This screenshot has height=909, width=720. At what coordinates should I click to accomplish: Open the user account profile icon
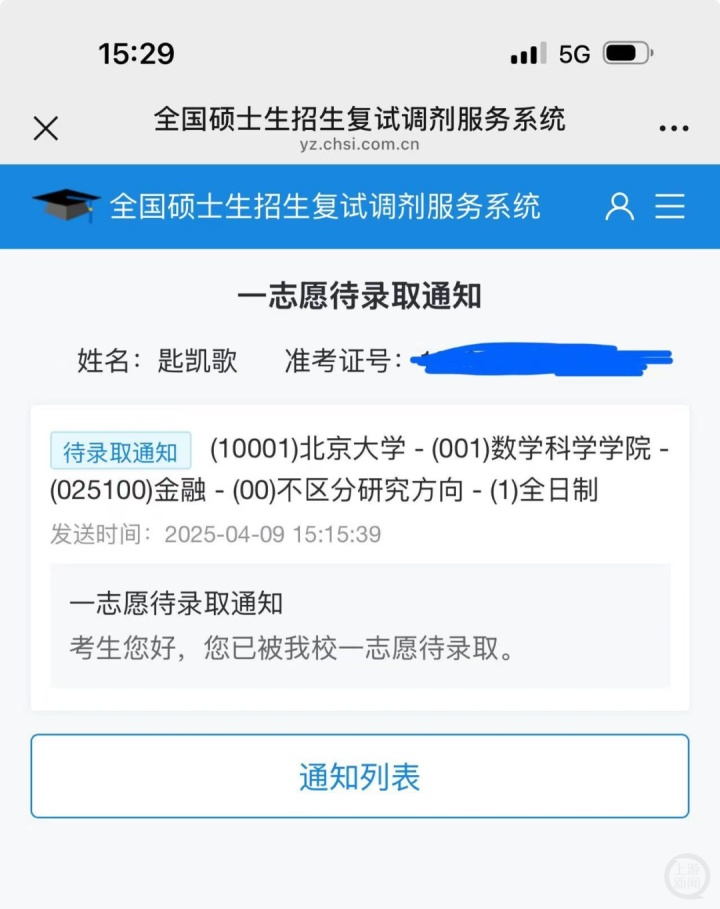click(620, 206)
